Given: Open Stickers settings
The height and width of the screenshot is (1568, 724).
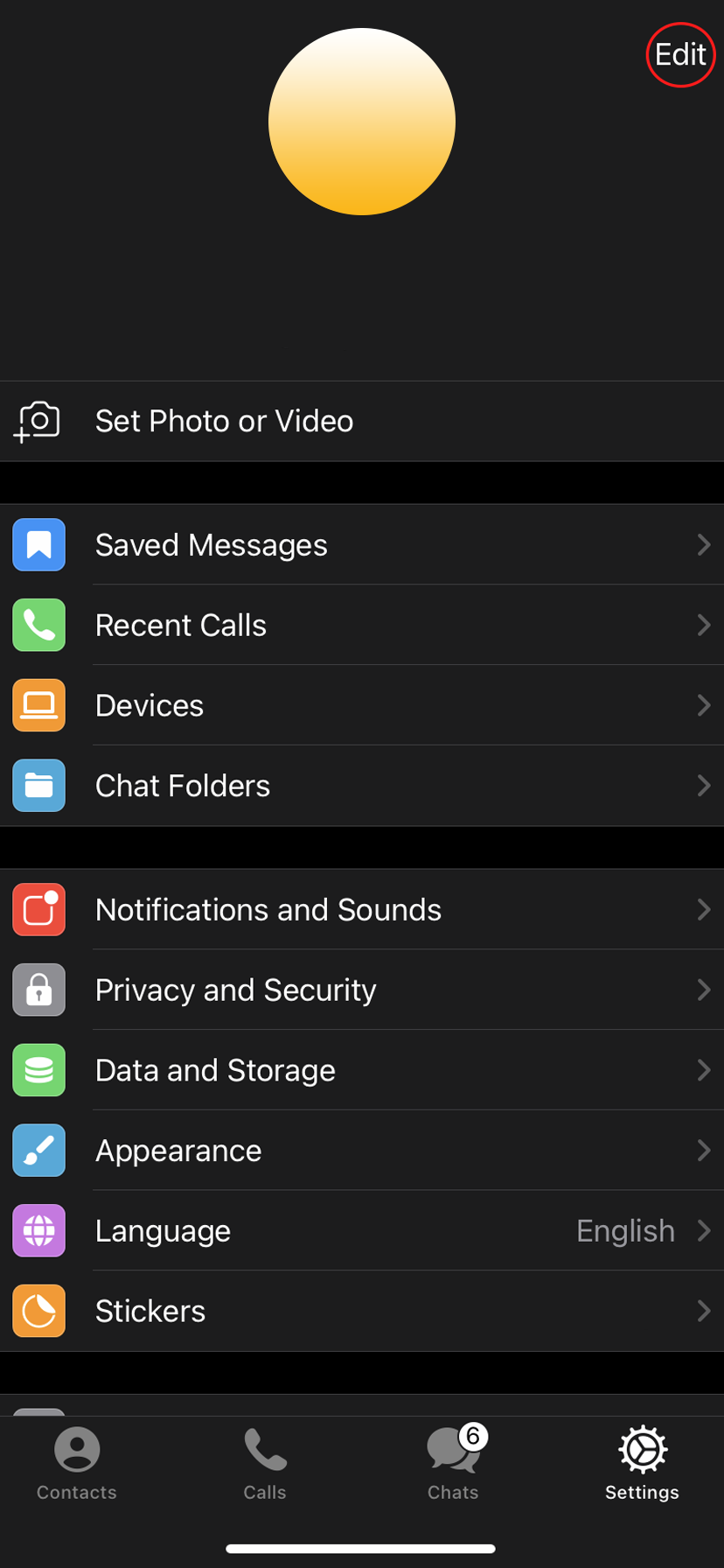Looking at the screenshot, I should click(x=150, y=1311).
